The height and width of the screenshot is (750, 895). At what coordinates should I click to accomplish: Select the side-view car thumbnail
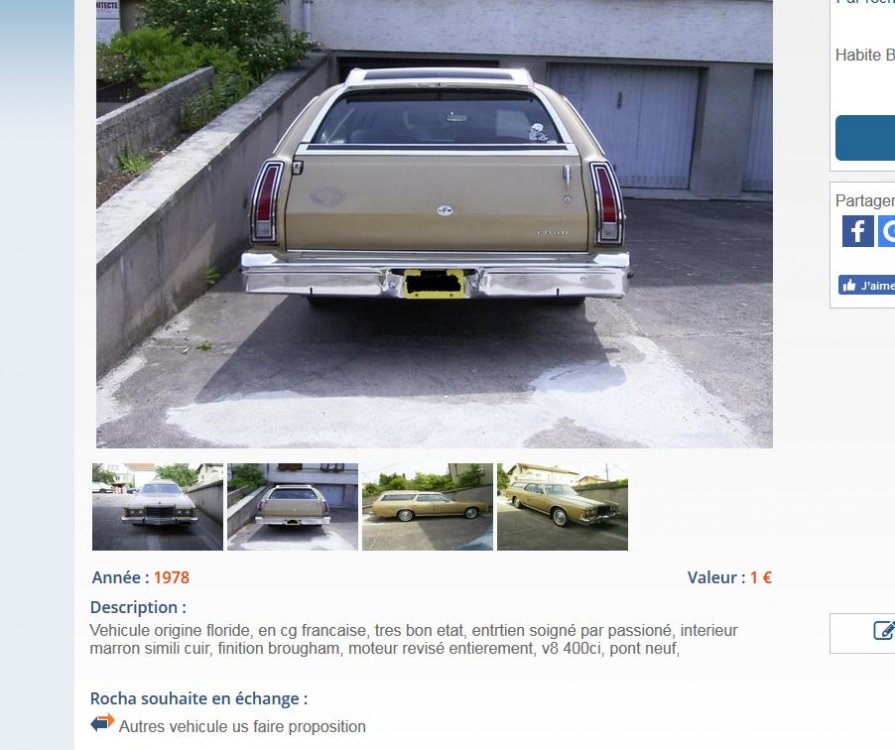pos(427,507)
